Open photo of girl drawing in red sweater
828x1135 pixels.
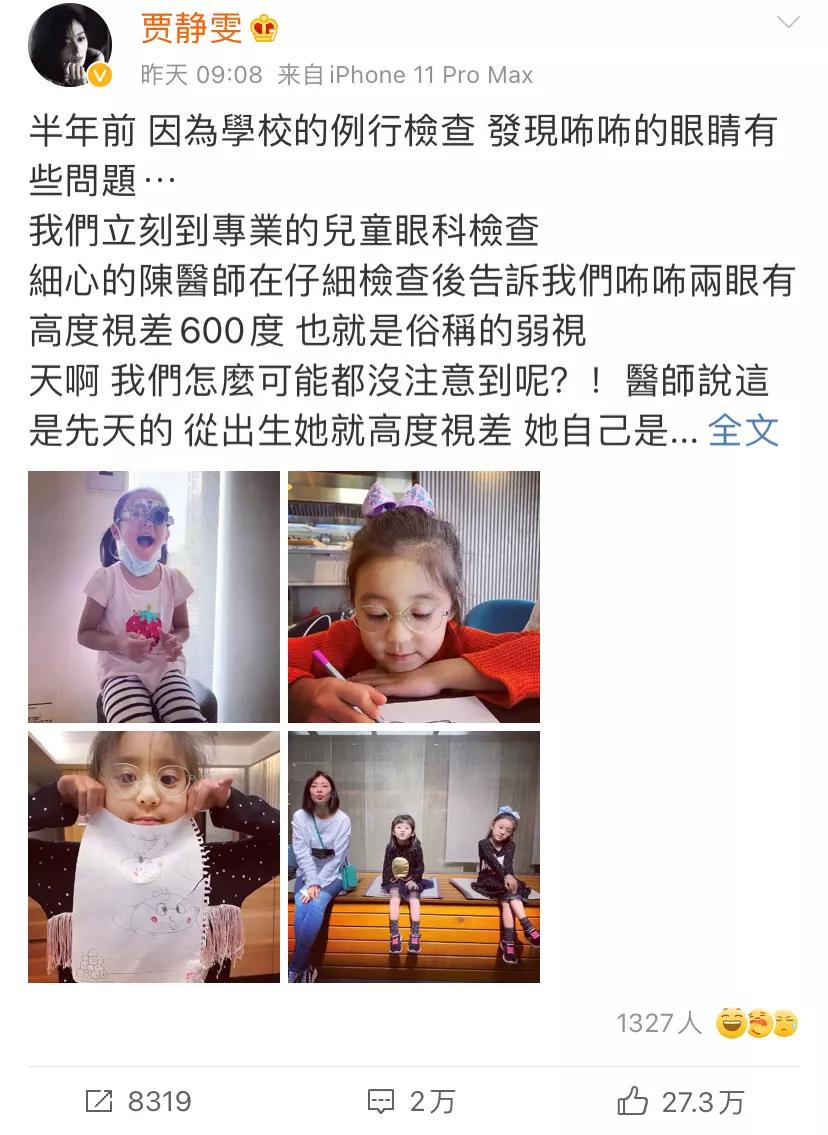[414, 597]
